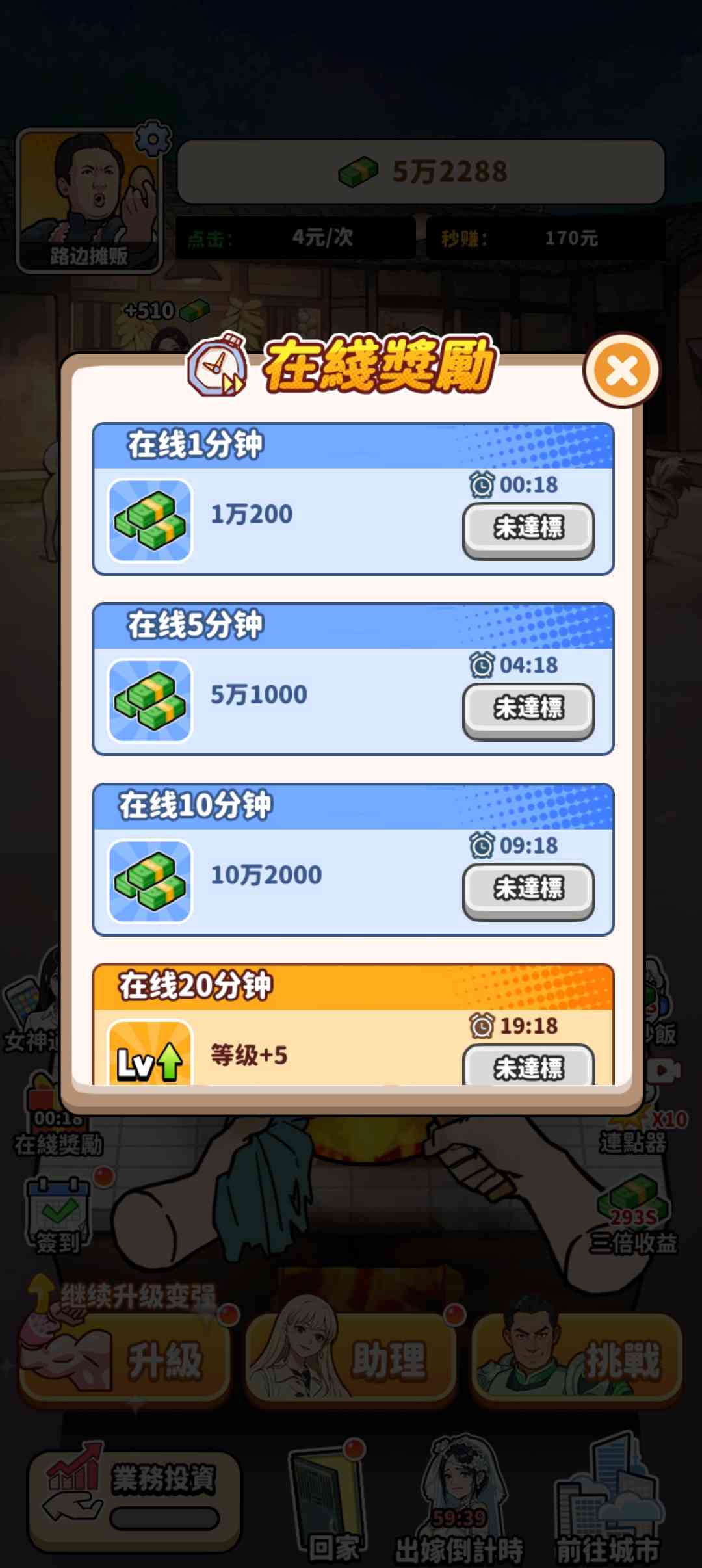Tap 未達標 for the 在线20分钟 reward

point(528,1066)
